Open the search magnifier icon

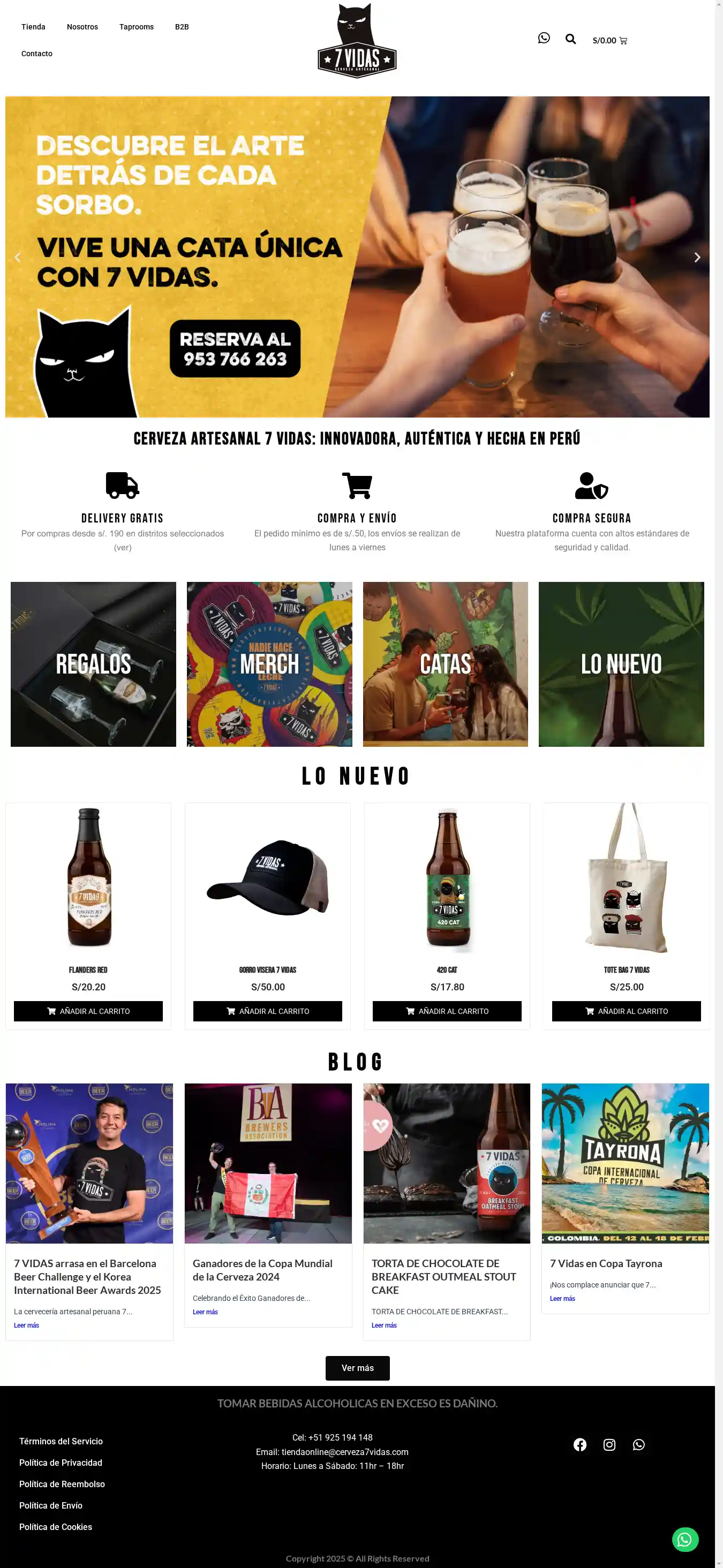(x=570, y=39)
